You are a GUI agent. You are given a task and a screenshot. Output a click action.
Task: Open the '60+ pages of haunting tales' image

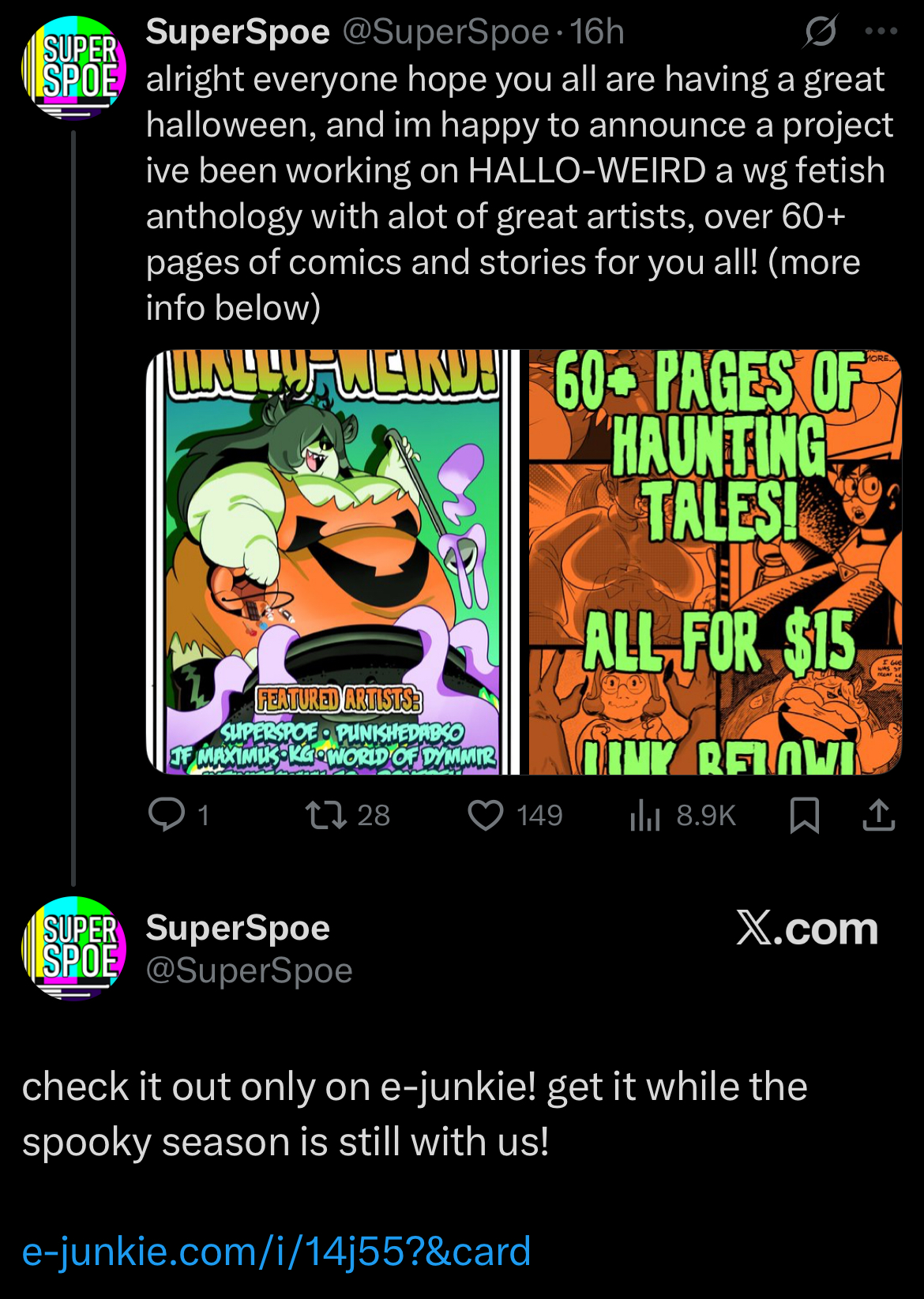(x=715, y=561)
